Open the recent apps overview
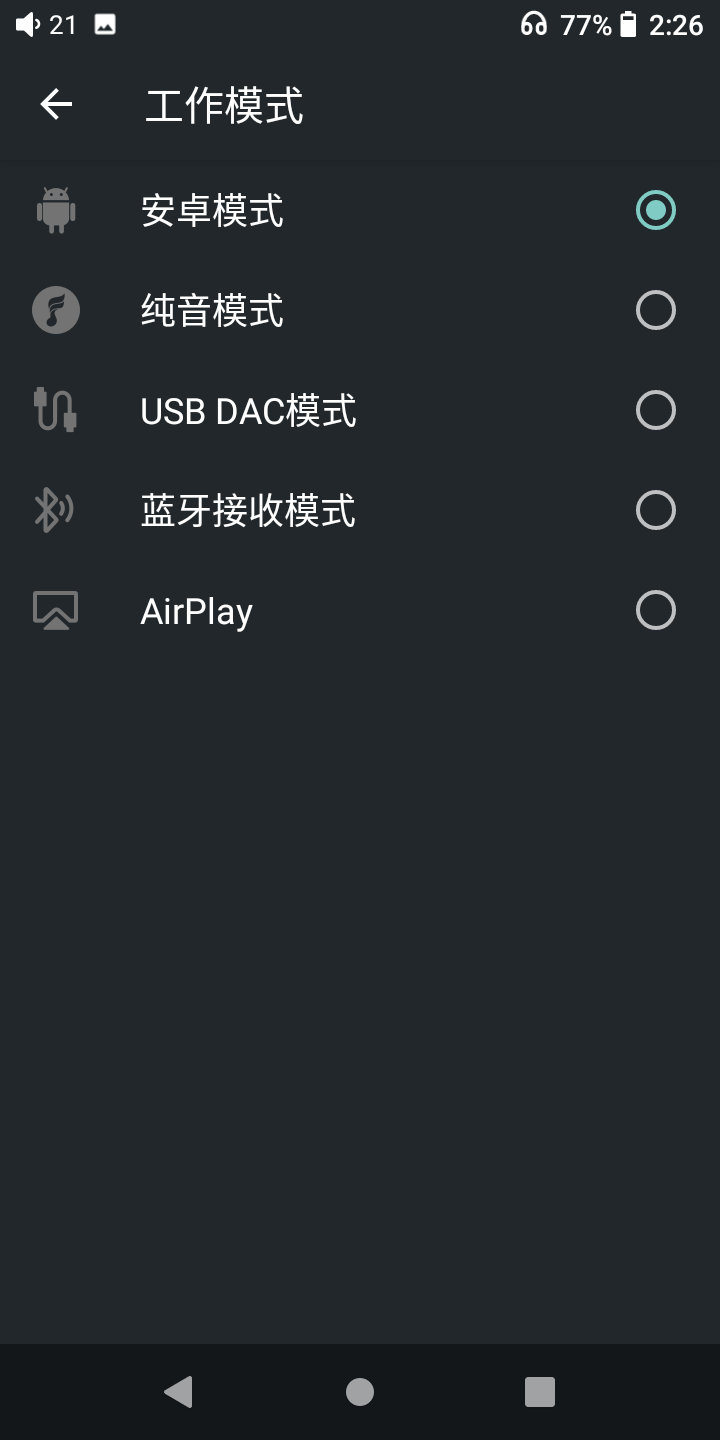Viewport: 720px width, 1440px height. (x=540, y=1392)
